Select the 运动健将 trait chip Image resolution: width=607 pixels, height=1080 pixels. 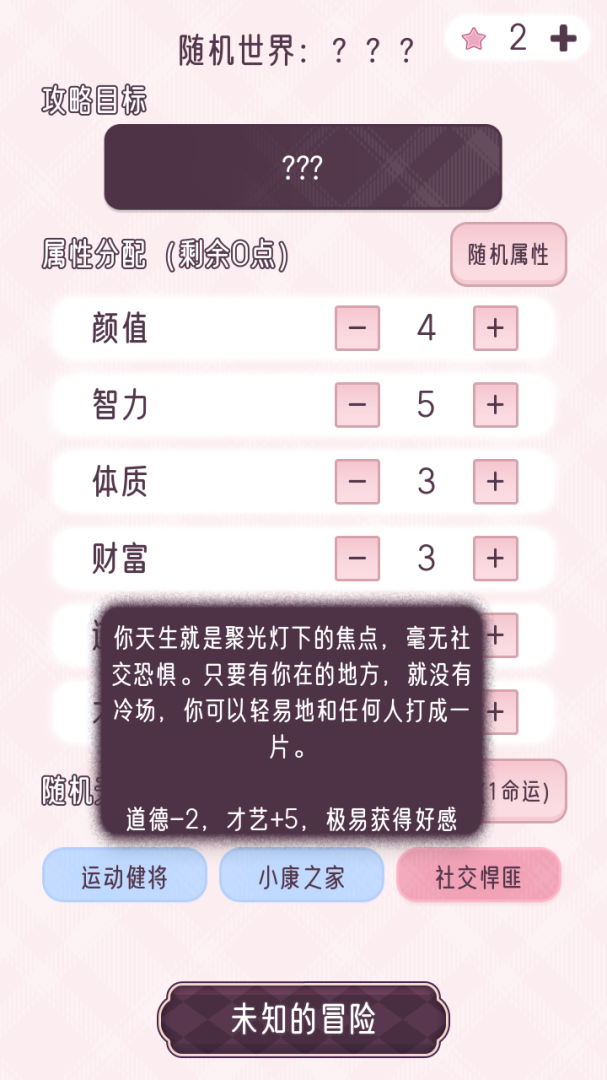[124, 877]
